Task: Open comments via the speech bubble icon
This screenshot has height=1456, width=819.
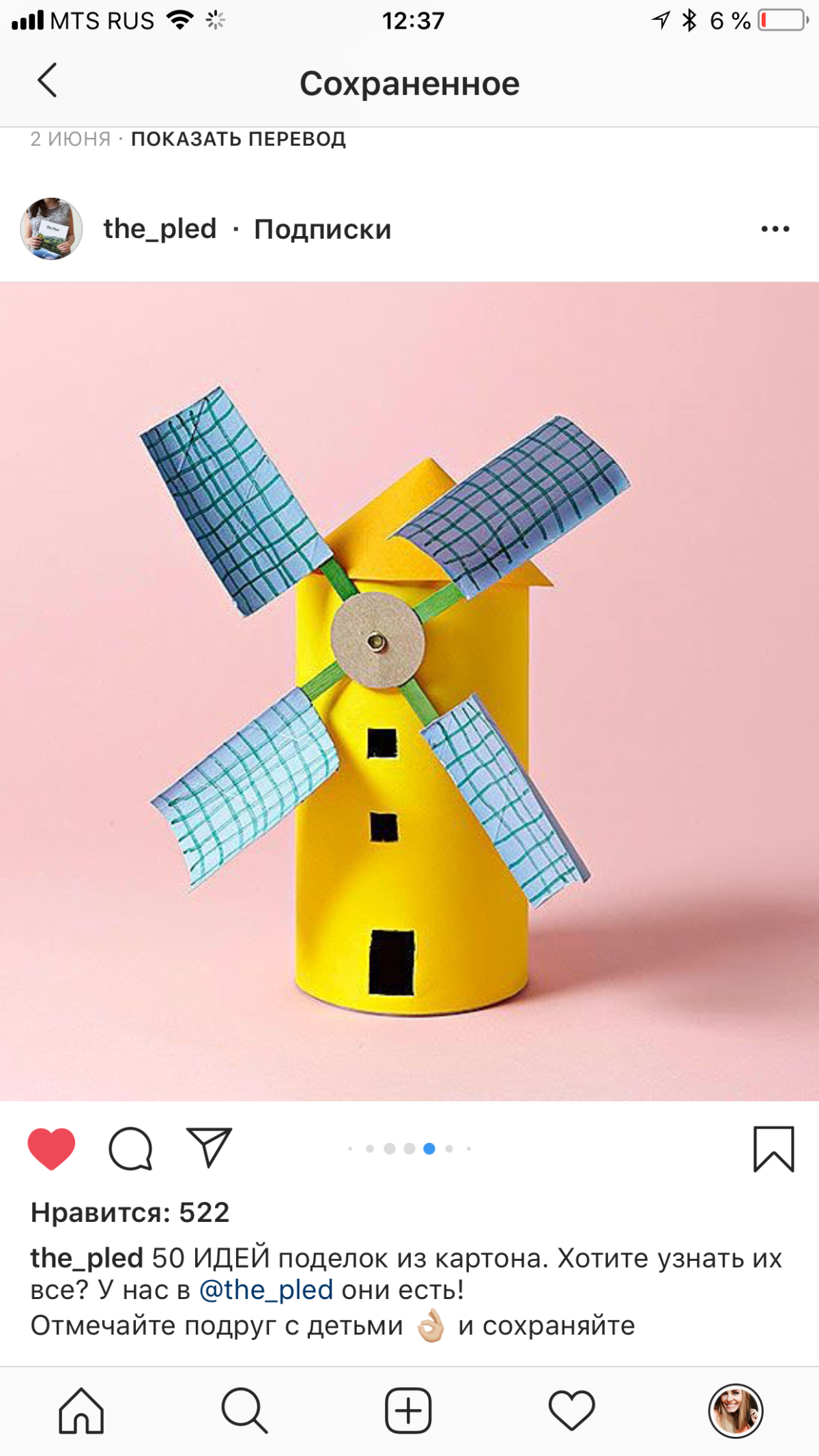Action: click(130, 1149)
